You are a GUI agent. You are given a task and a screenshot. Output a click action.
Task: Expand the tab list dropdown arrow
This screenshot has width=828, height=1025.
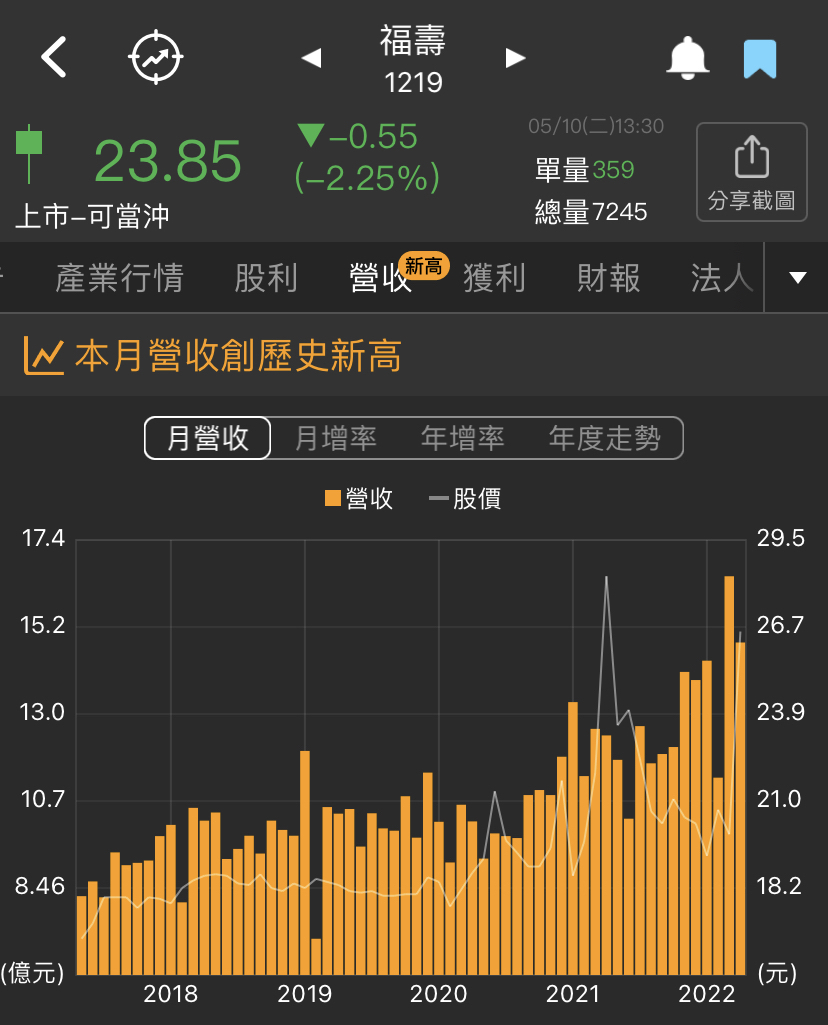click(797, 278)
